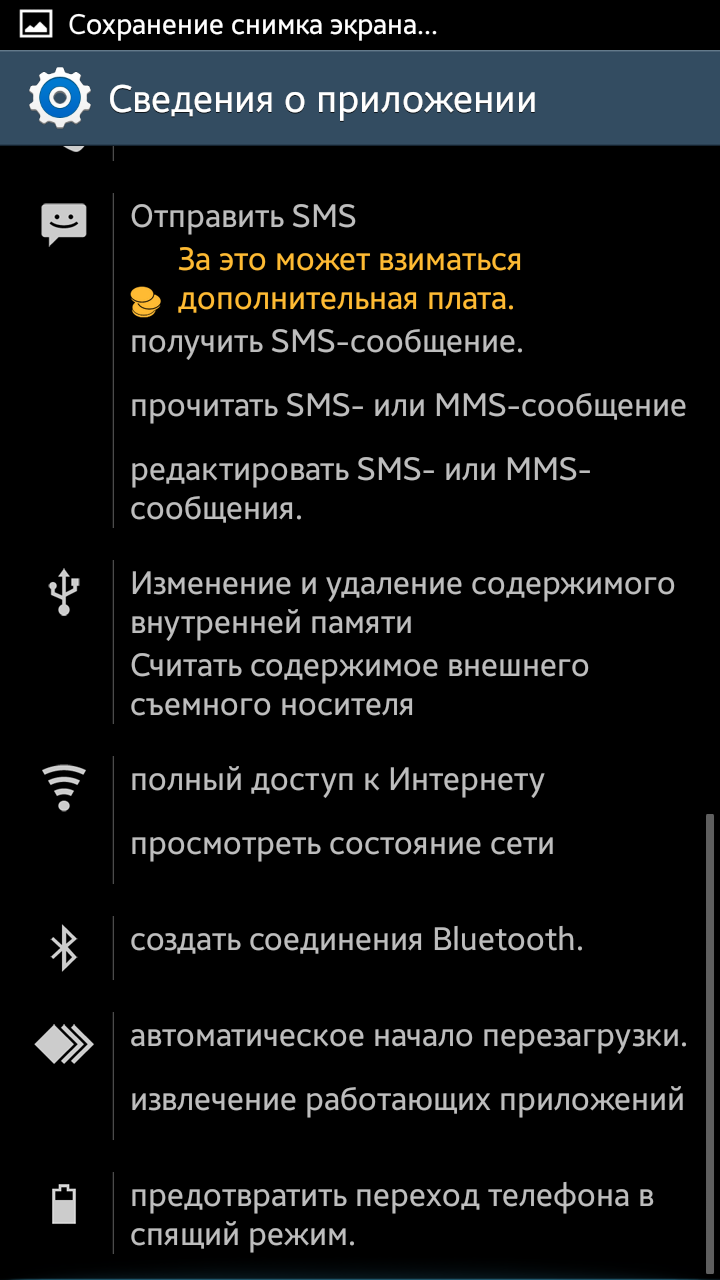Show просмотреть состояние сети permission info
This screenshot has width=720, height=1280.
tap(342, 844)
